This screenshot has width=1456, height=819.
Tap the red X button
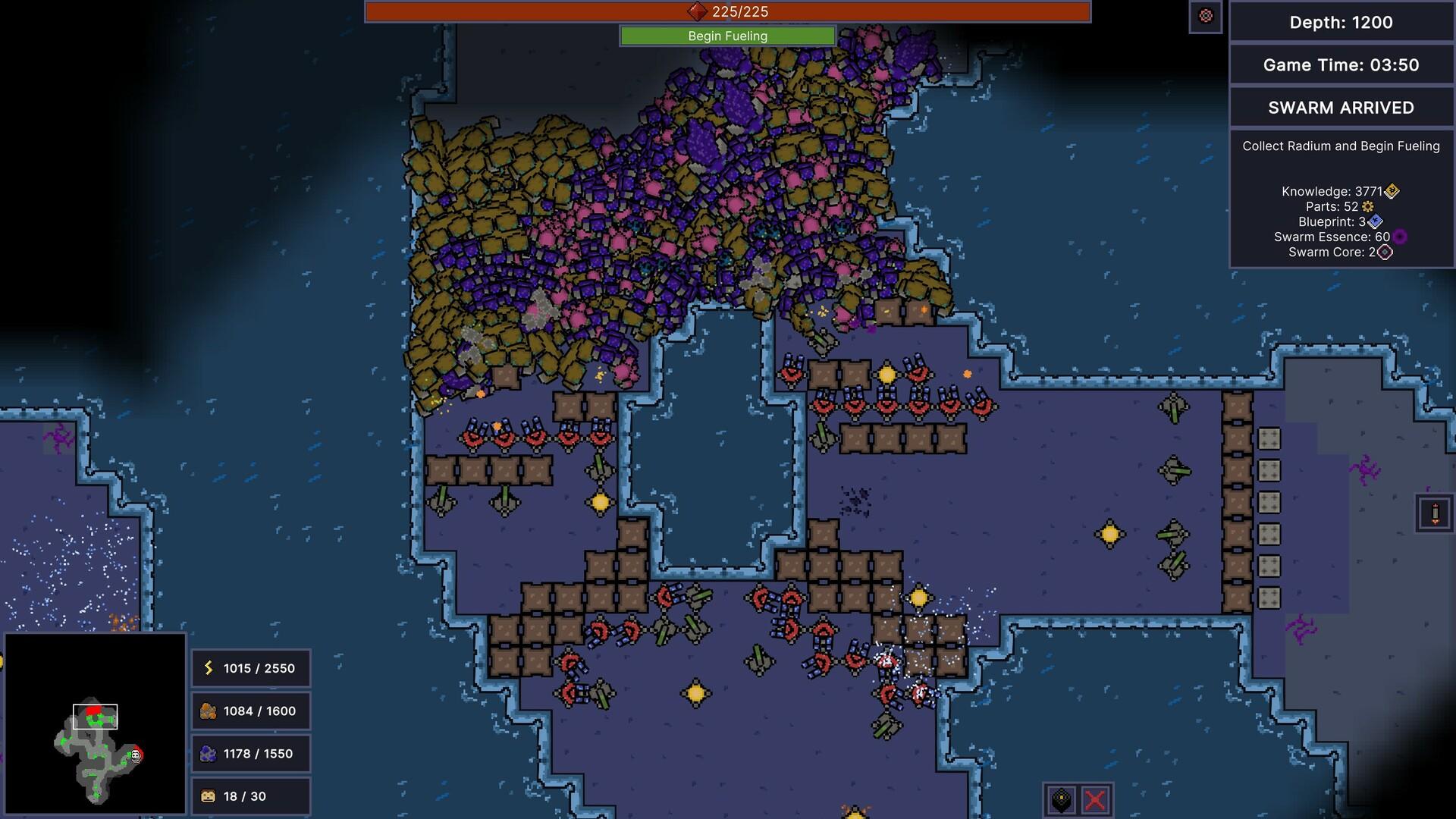[1095, 799]
